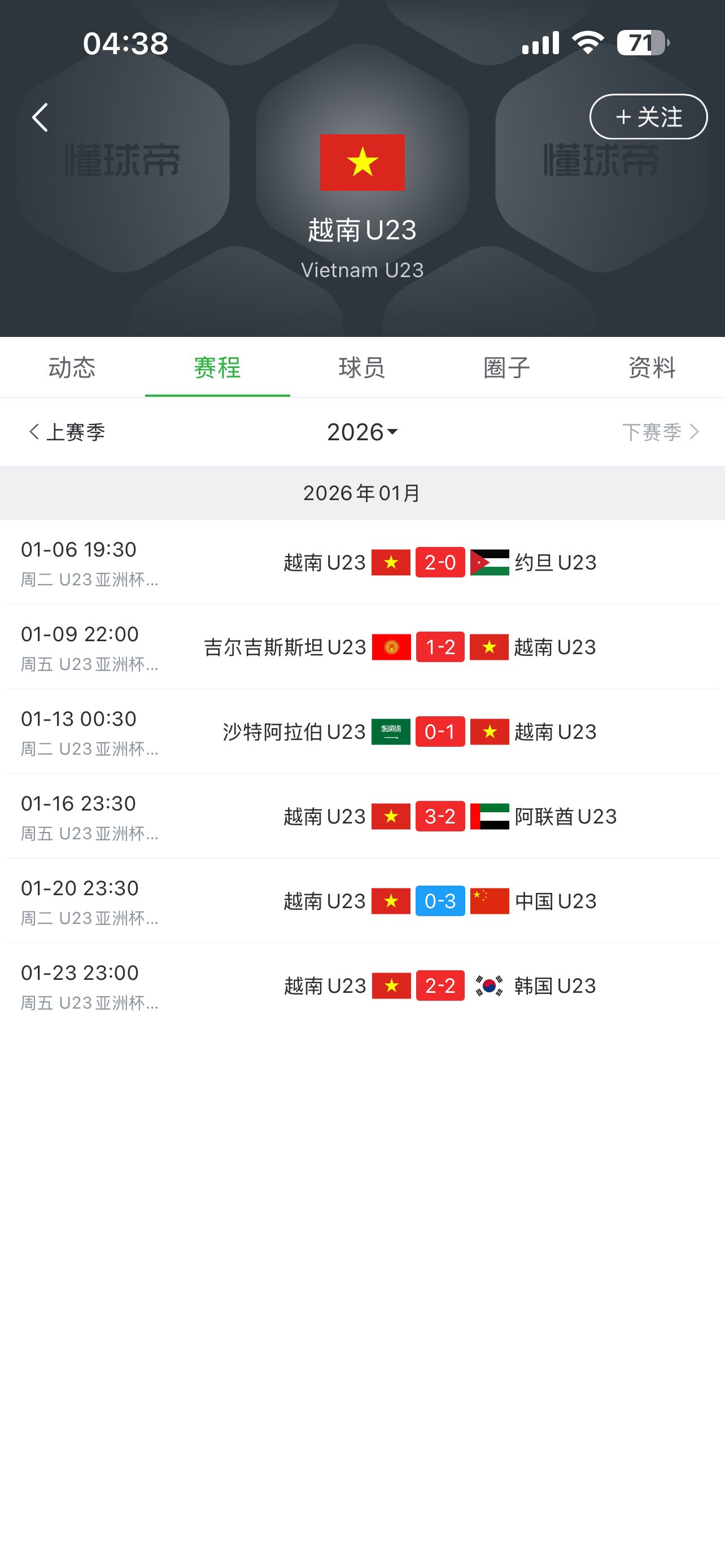Go to 下赛季 schedule
Viewport: 725px width, 1568px height.
click(x=661, y=432)
